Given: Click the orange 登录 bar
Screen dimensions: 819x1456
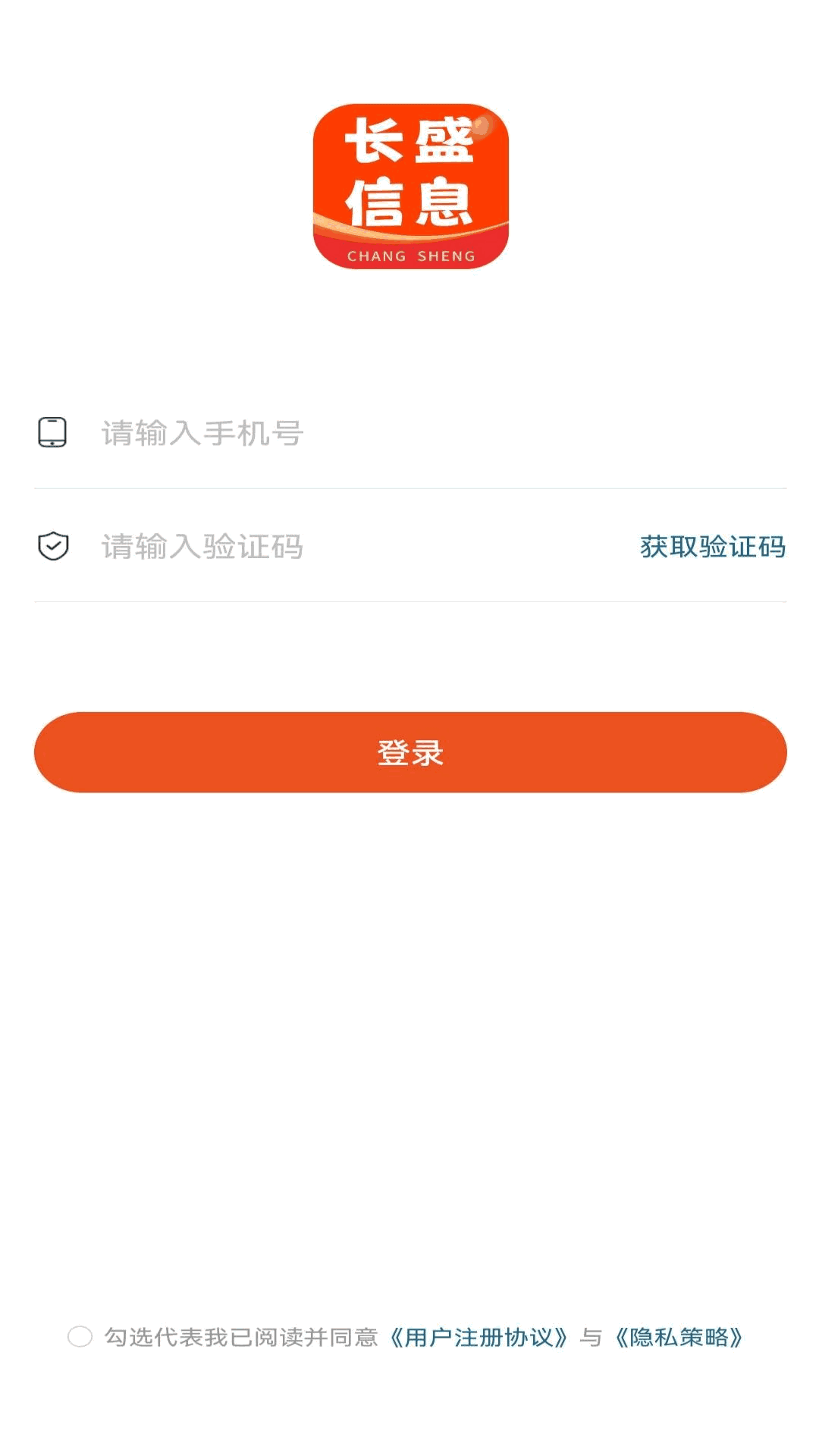Looking at the screenshot, I should click(409, 752).
